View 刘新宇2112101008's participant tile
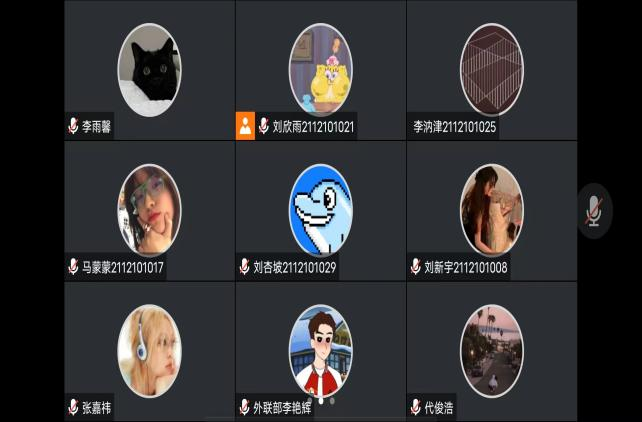Image resolution: width=642 pixels, height=422 pixels. pos(491,210)
